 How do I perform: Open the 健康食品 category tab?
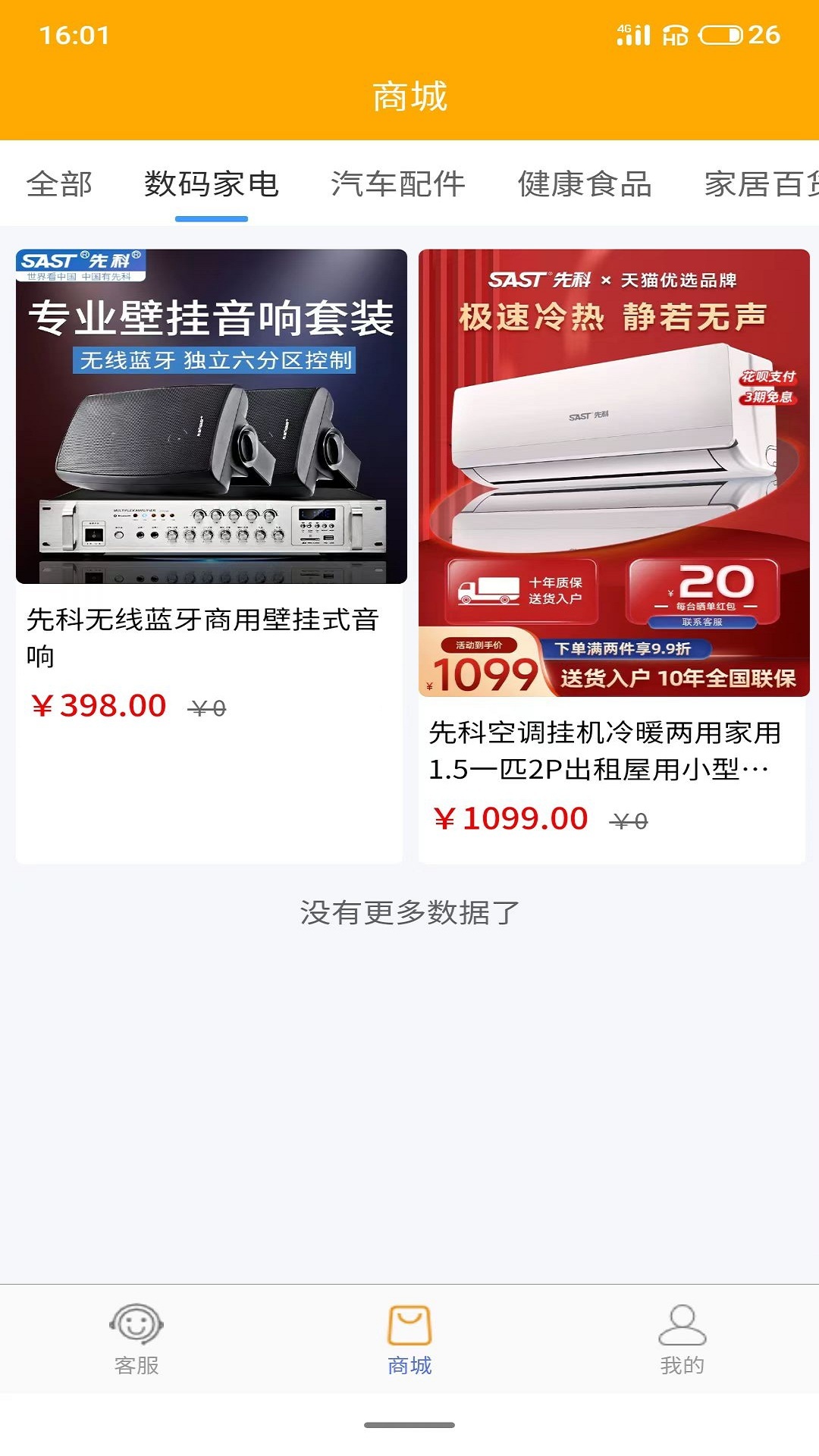pos(585,184)
